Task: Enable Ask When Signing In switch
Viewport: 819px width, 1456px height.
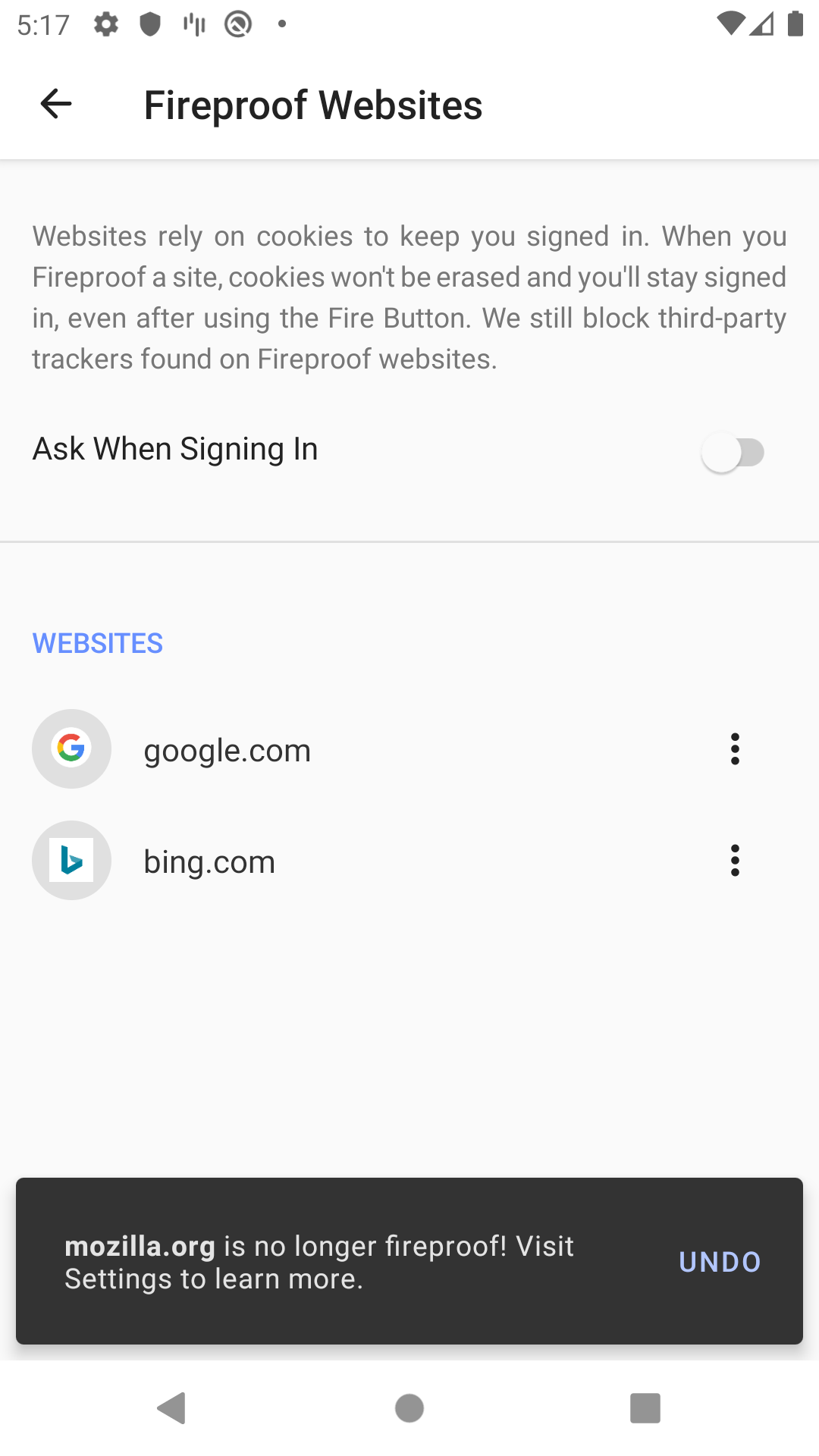Action: pyautogui.click(x=733, y=453)
